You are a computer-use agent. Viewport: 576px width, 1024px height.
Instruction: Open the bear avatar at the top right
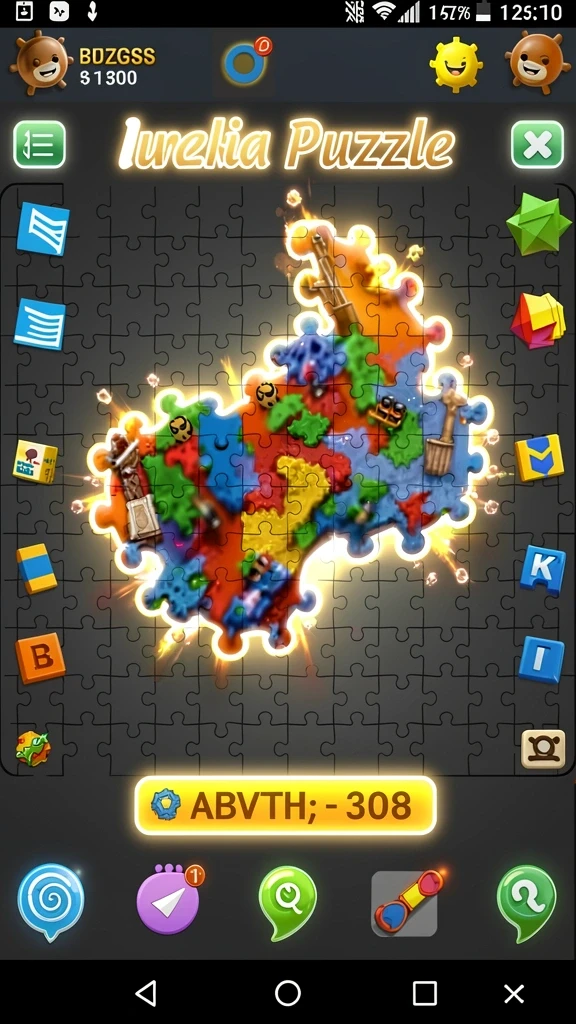pos(537,63)
